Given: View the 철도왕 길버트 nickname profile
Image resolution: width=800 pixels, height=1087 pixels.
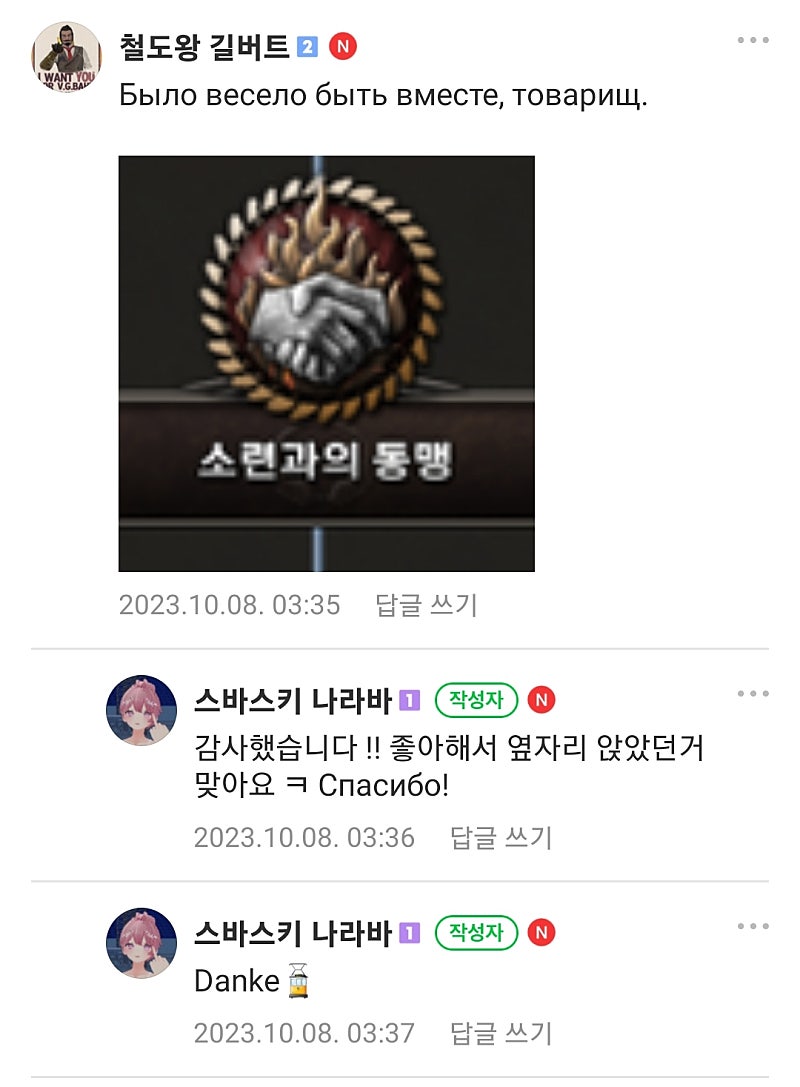Looking at the screenshot, I should pos(204,46).
